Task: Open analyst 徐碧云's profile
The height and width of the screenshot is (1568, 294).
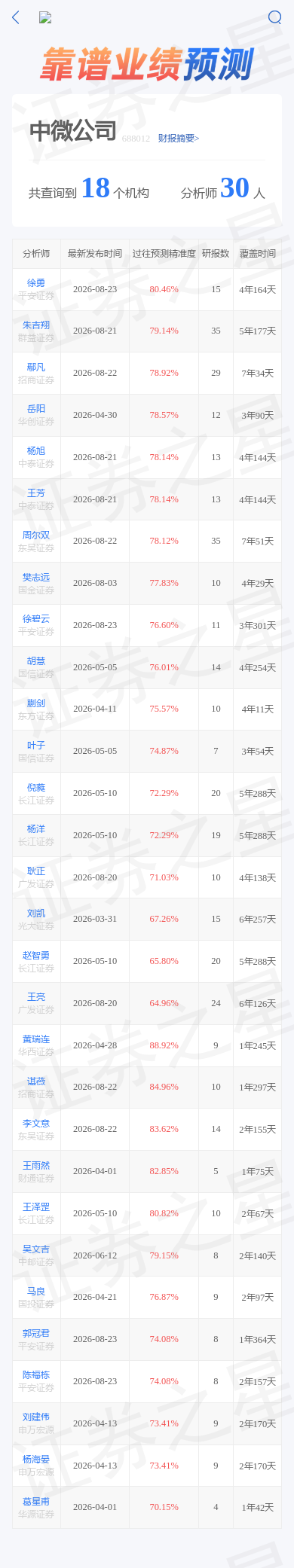Action: pyautogui.click(x=36, y=619)
